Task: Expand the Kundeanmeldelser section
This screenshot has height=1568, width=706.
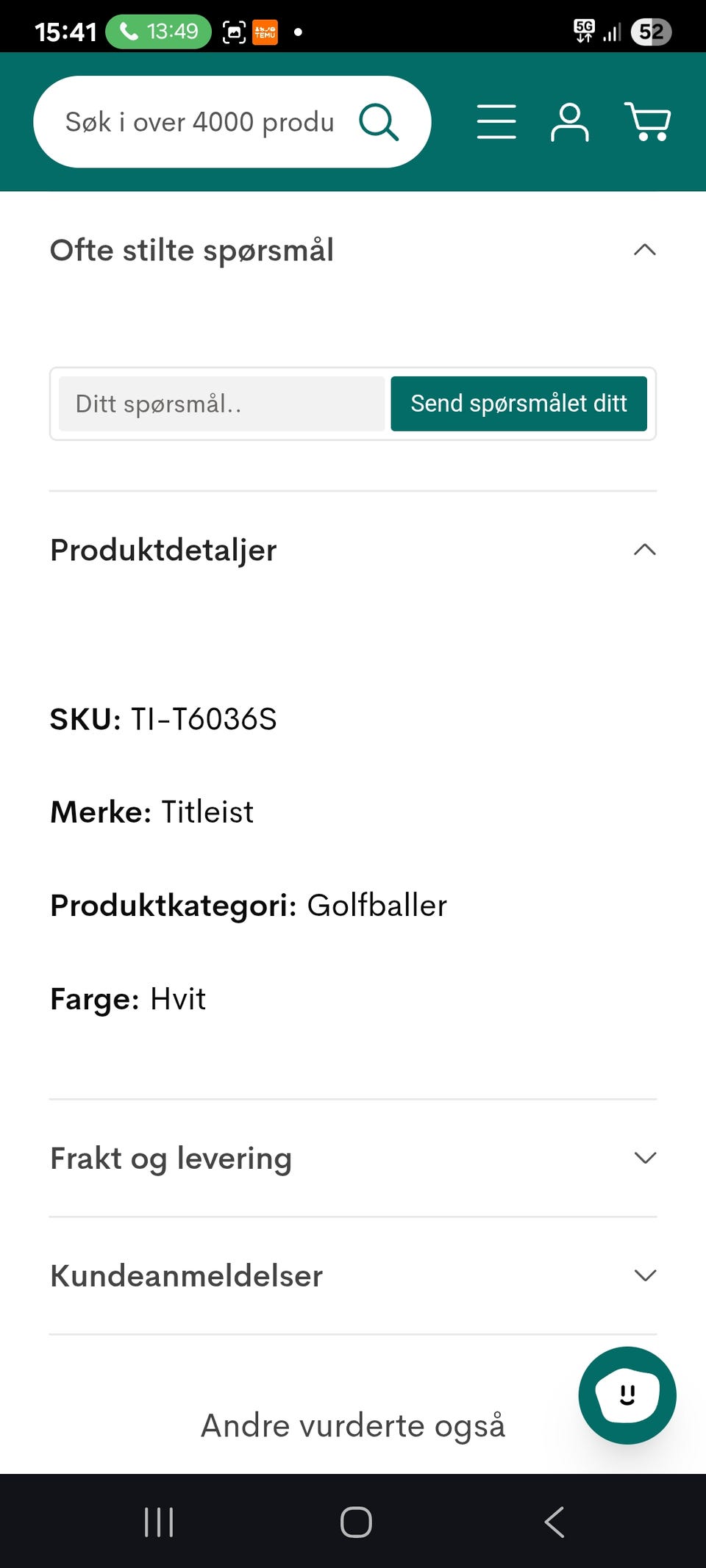Action: (x=644, y=1276)
